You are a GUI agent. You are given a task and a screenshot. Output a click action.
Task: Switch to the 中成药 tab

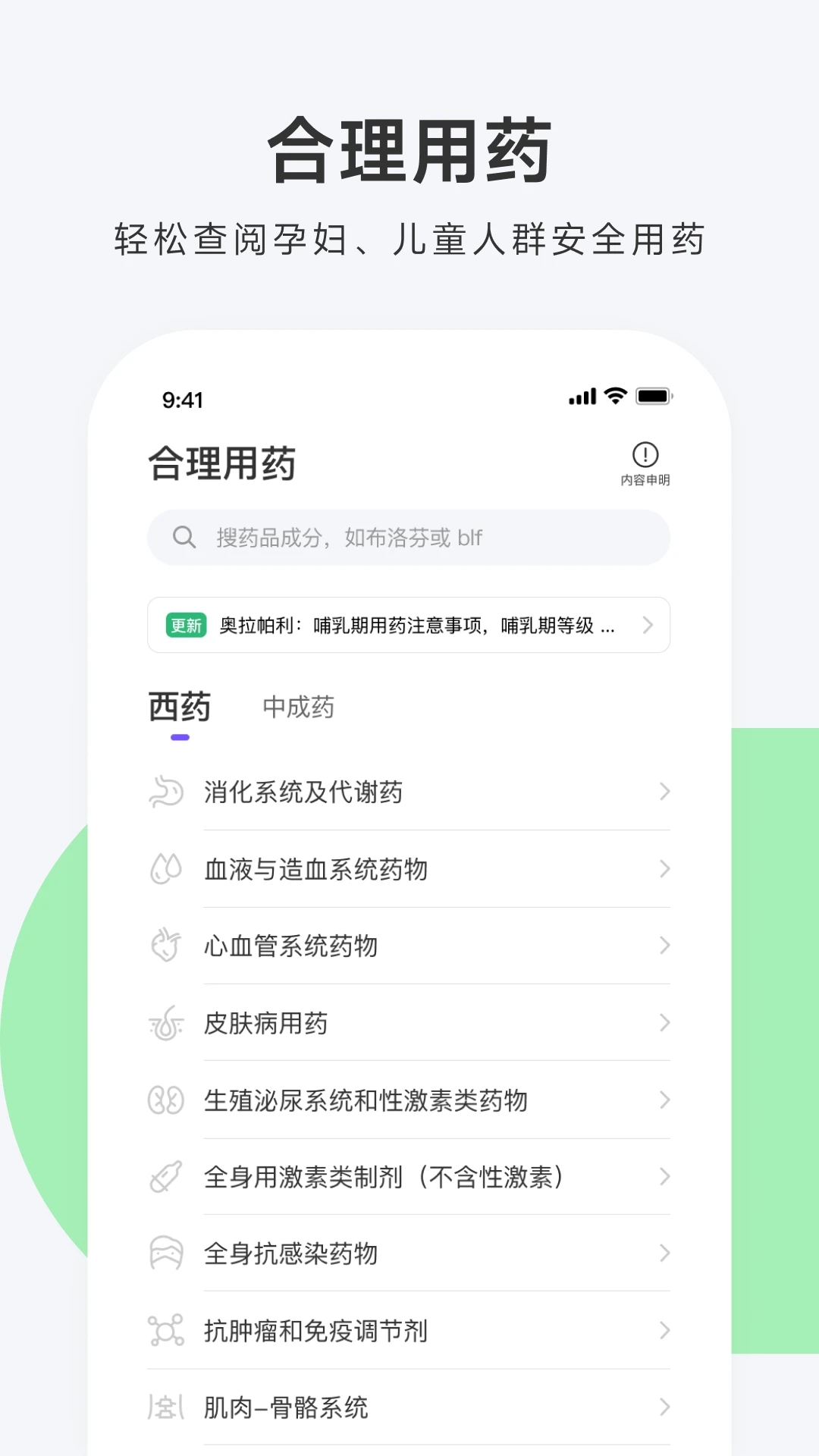(299, 708)
